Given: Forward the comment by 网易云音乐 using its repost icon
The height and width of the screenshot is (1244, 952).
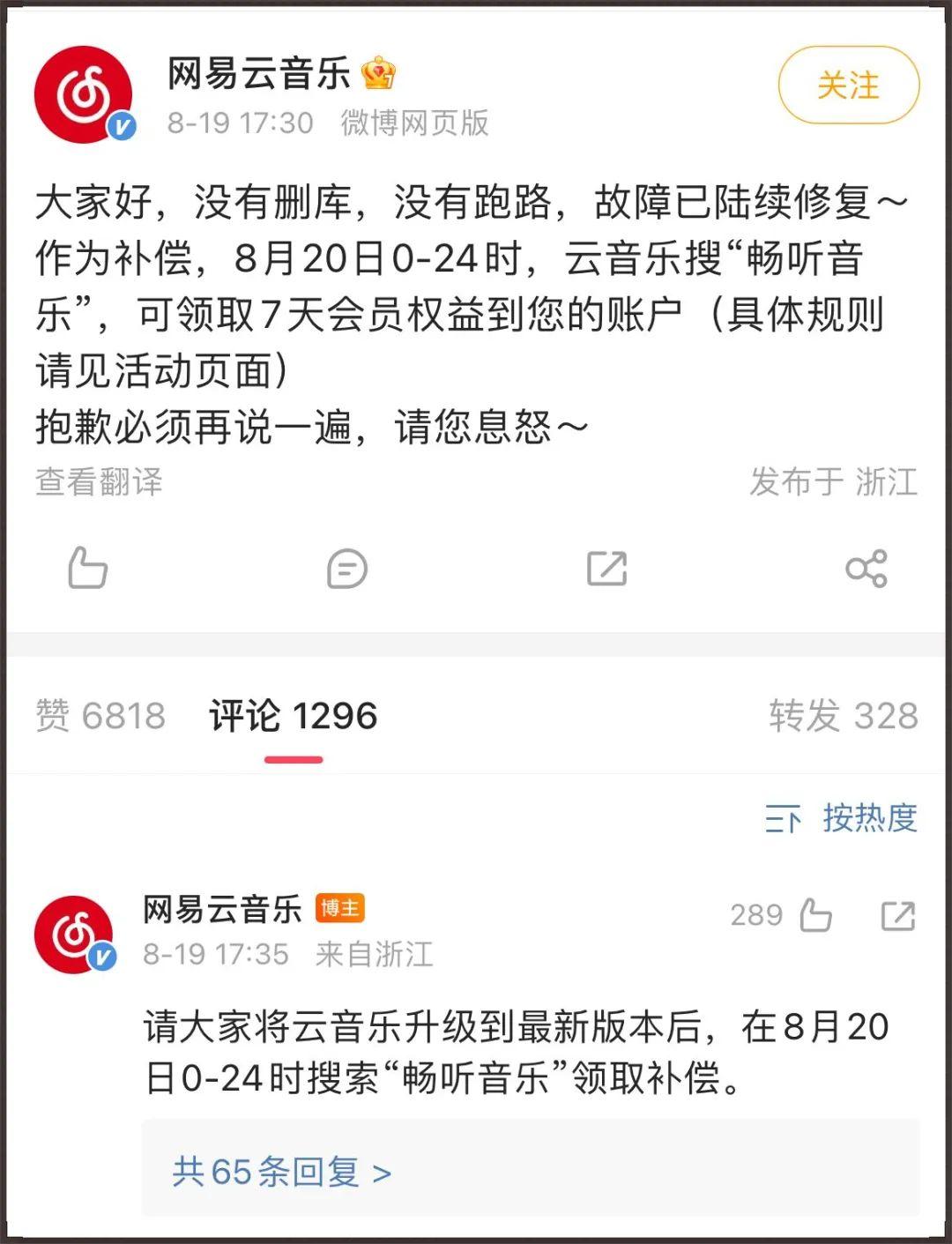Looking at the screenshot, I should tap(897, 915).
